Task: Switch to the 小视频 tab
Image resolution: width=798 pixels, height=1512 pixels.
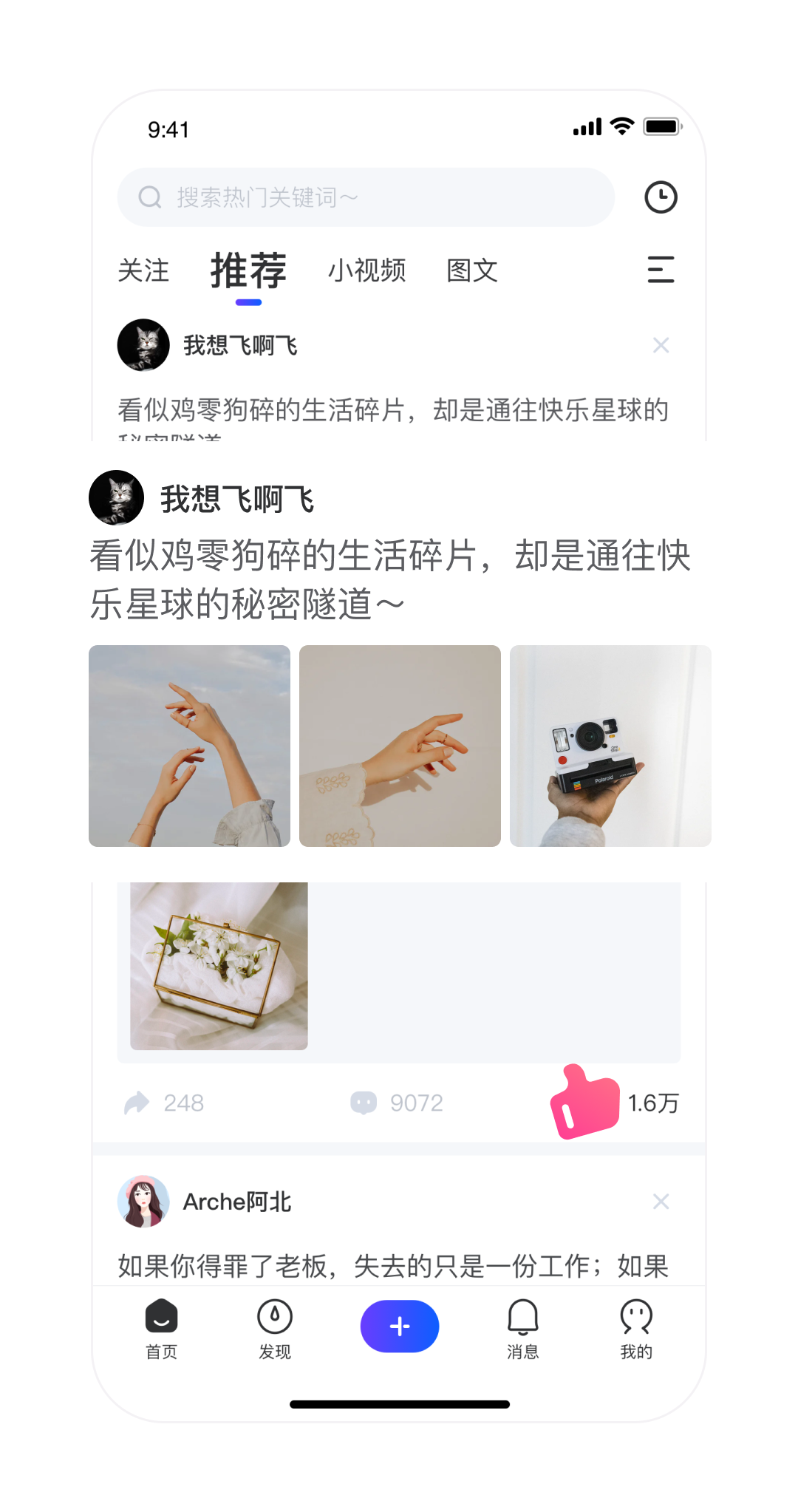Action: [367, 270]
